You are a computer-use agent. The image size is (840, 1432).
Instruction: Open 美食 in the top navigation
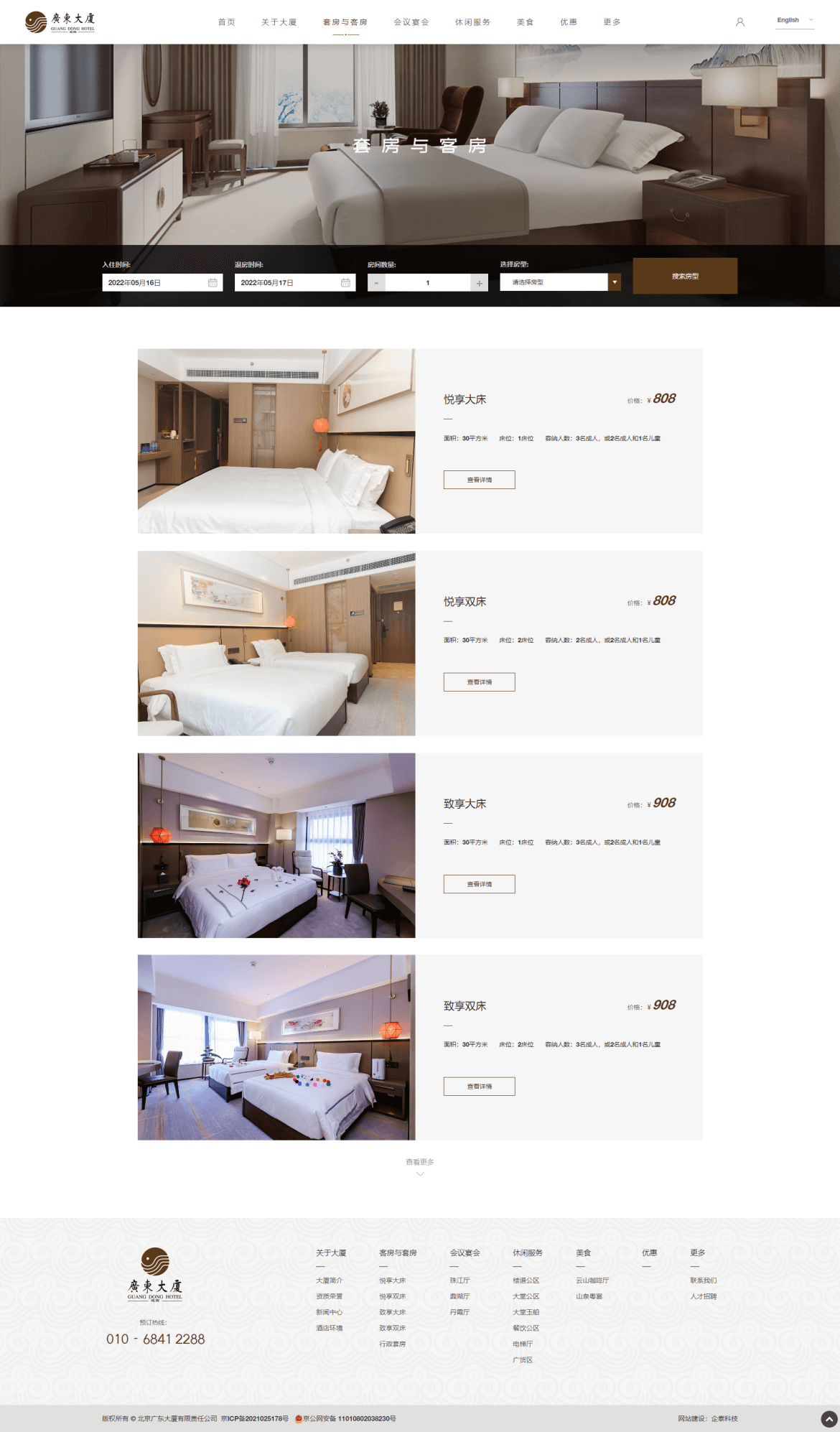tap(525, 22)
